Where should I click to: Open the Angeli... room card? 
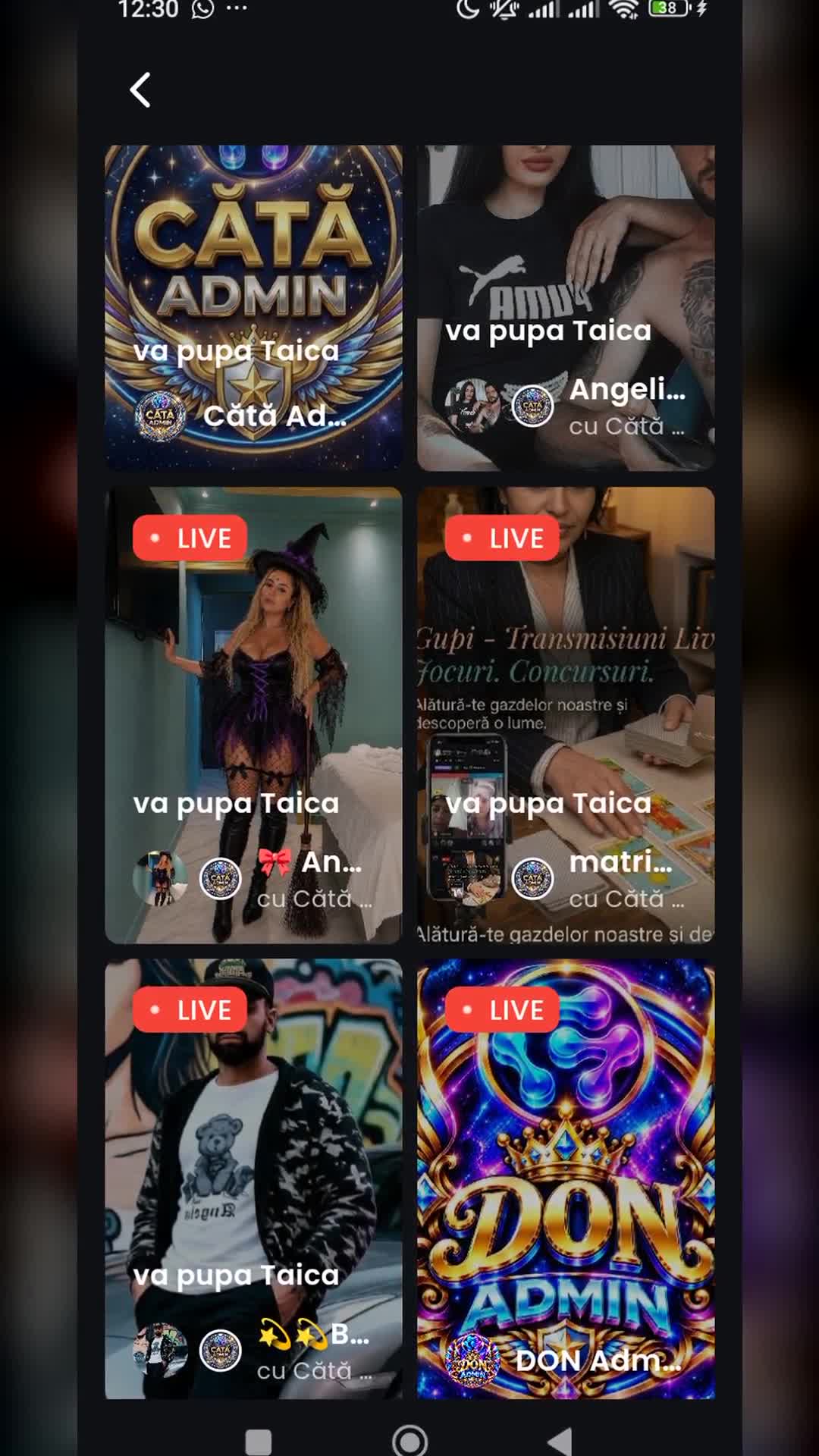[x=566, y=308]
